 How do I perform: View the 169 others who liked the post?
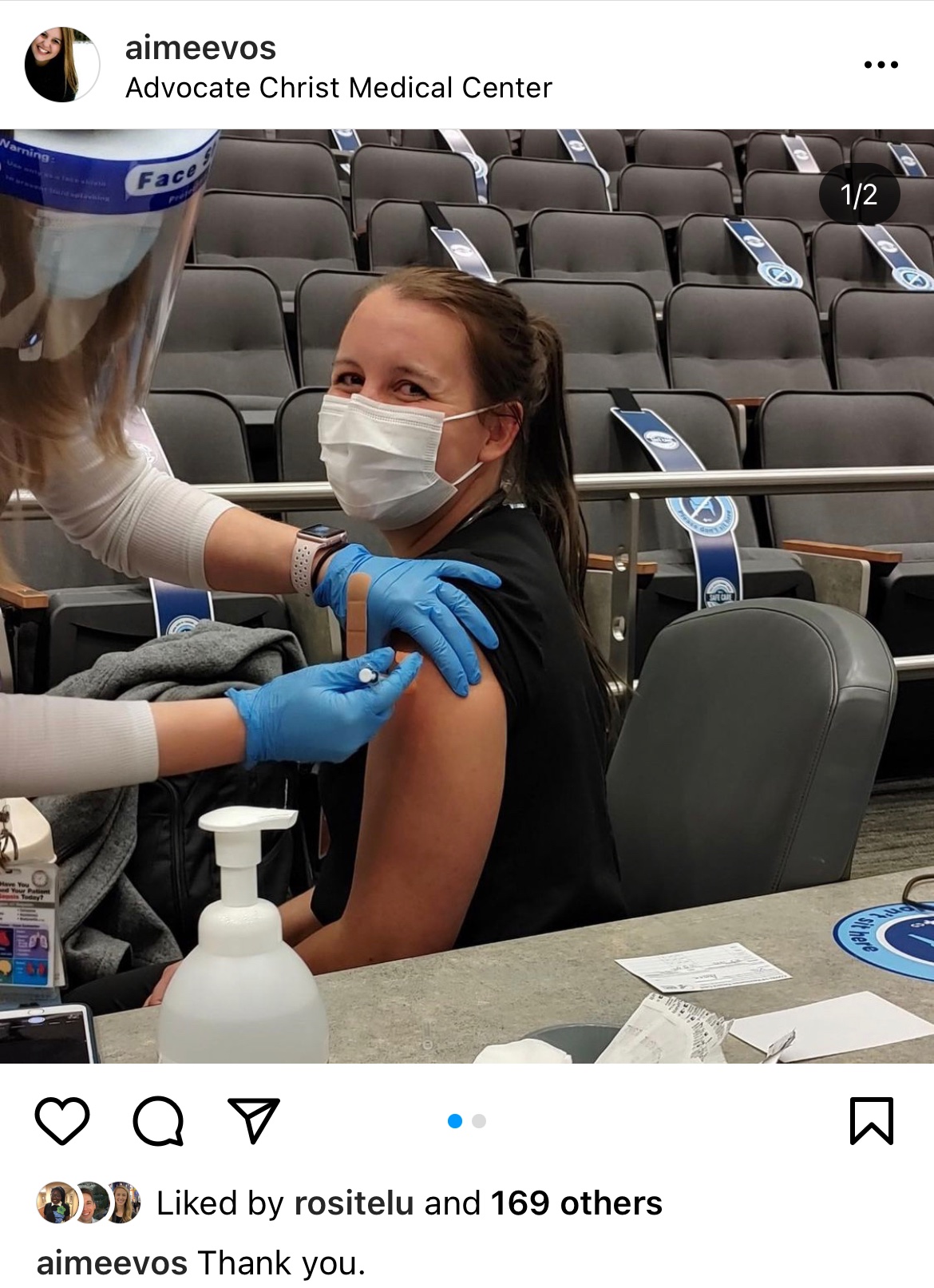pyautogui.click(x=576, y=1203)
